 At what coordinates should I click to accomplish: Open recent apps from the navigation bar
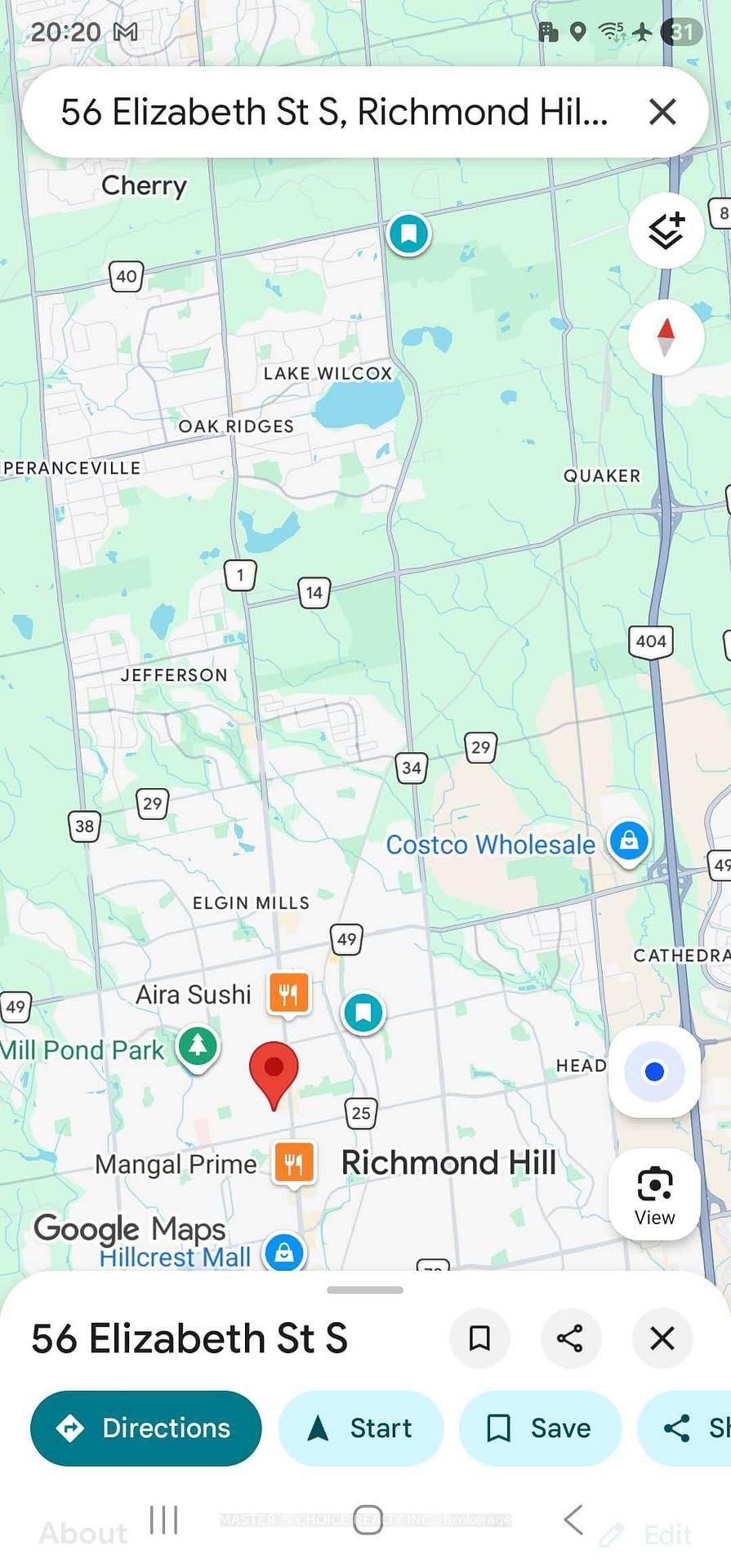coord(164,1520)
